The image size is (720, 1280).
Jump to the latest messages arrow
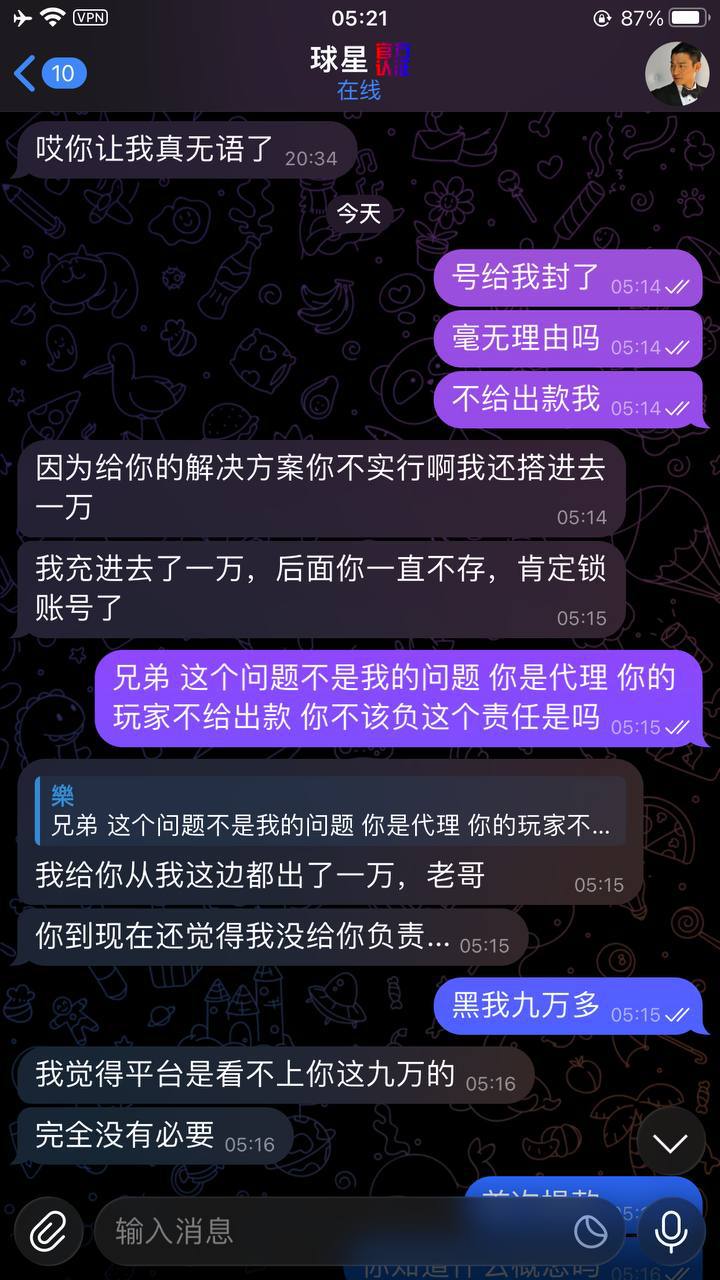(x=670, y=1142)
